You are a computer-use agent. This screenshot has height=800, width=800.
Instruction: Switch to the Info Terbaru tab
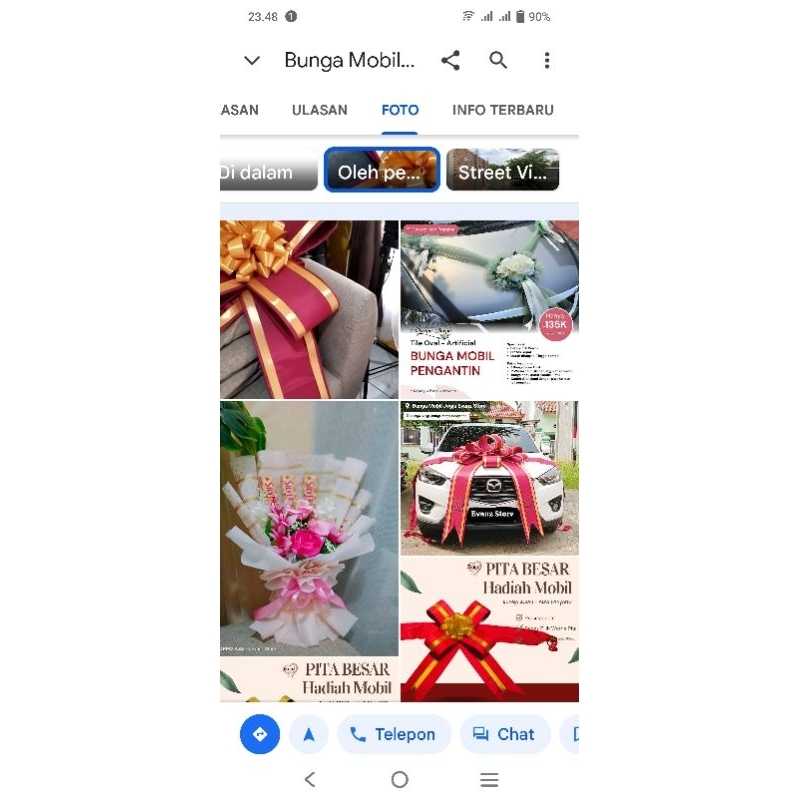(502, 110)
